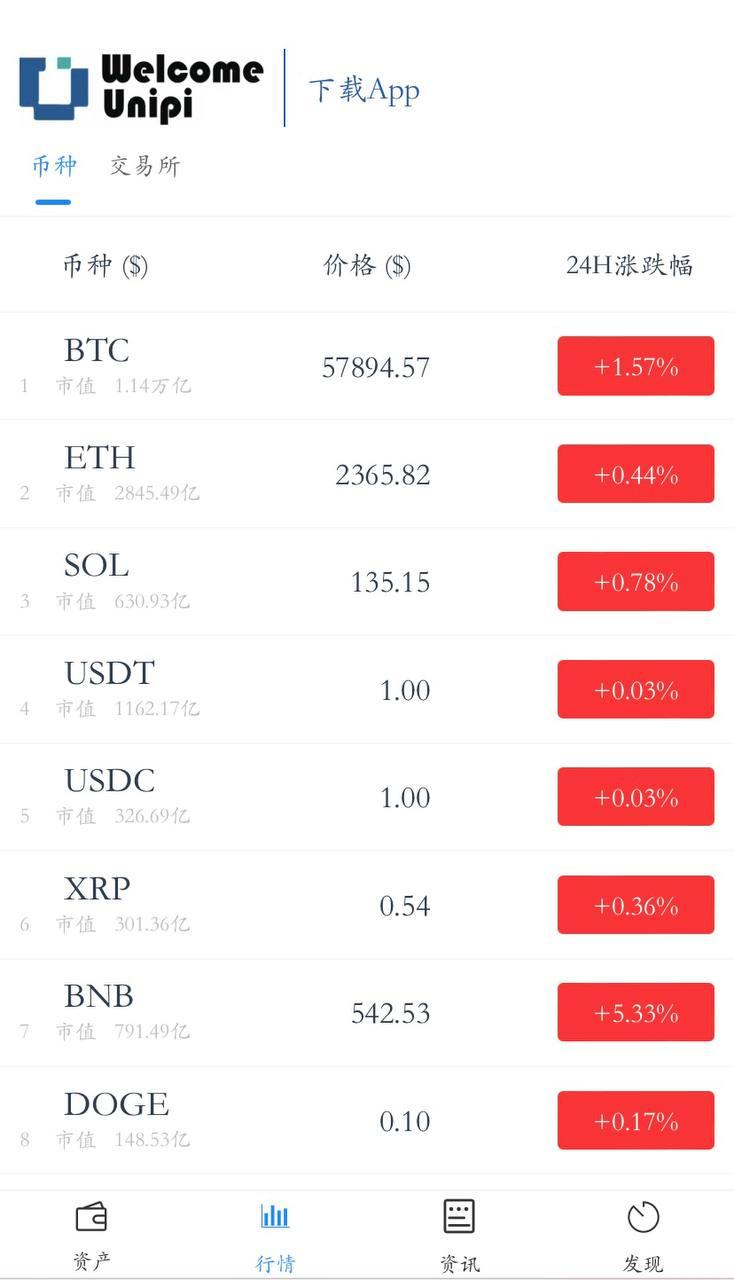Image resolution: width=734 pixels, height=1280 pixels.
Task: Open the USDC row
Action: point(367,797)
